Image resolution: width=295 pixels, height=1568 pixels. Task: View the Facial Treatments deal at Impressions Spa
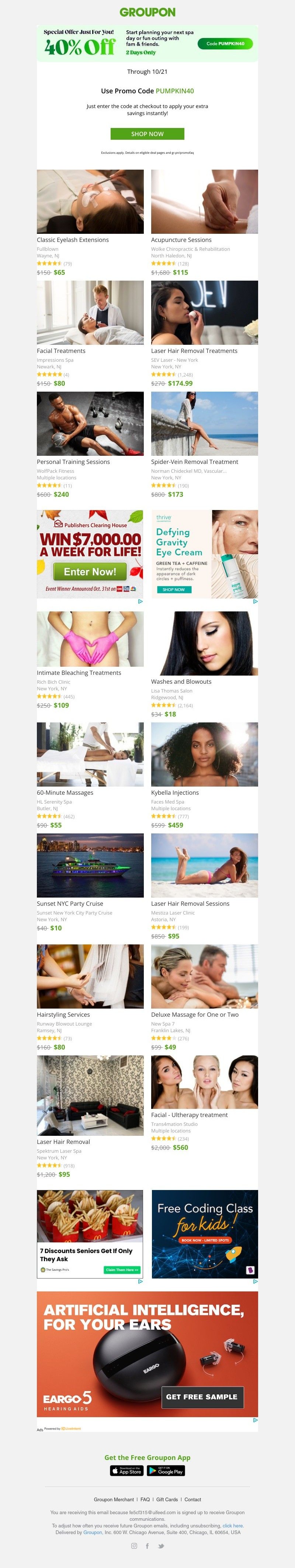(61, 351)
